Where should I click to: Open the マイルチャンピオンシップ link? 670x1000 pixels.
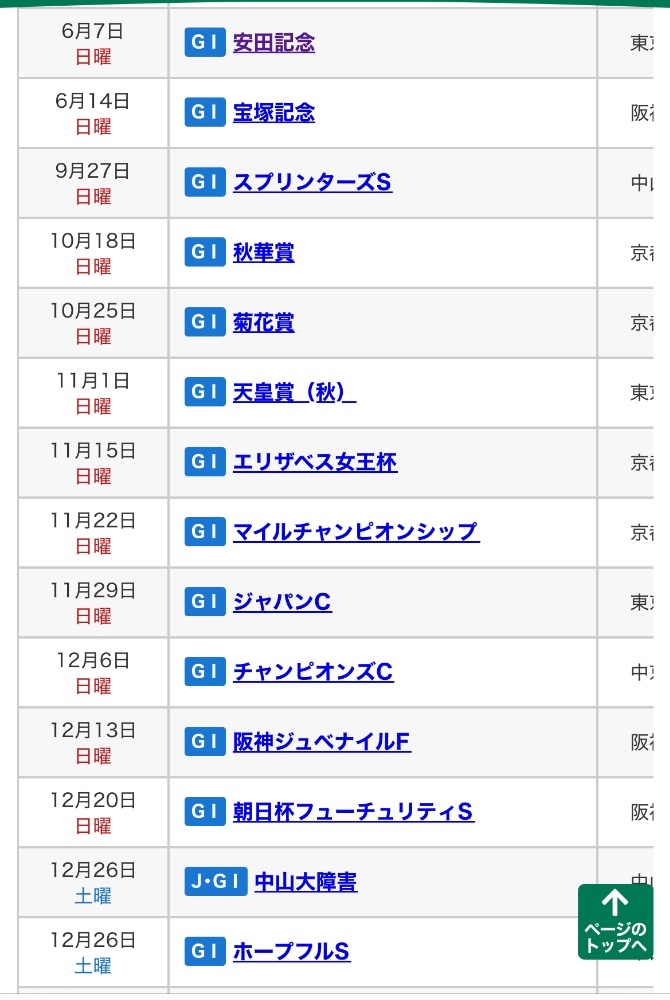coord(356,532)
